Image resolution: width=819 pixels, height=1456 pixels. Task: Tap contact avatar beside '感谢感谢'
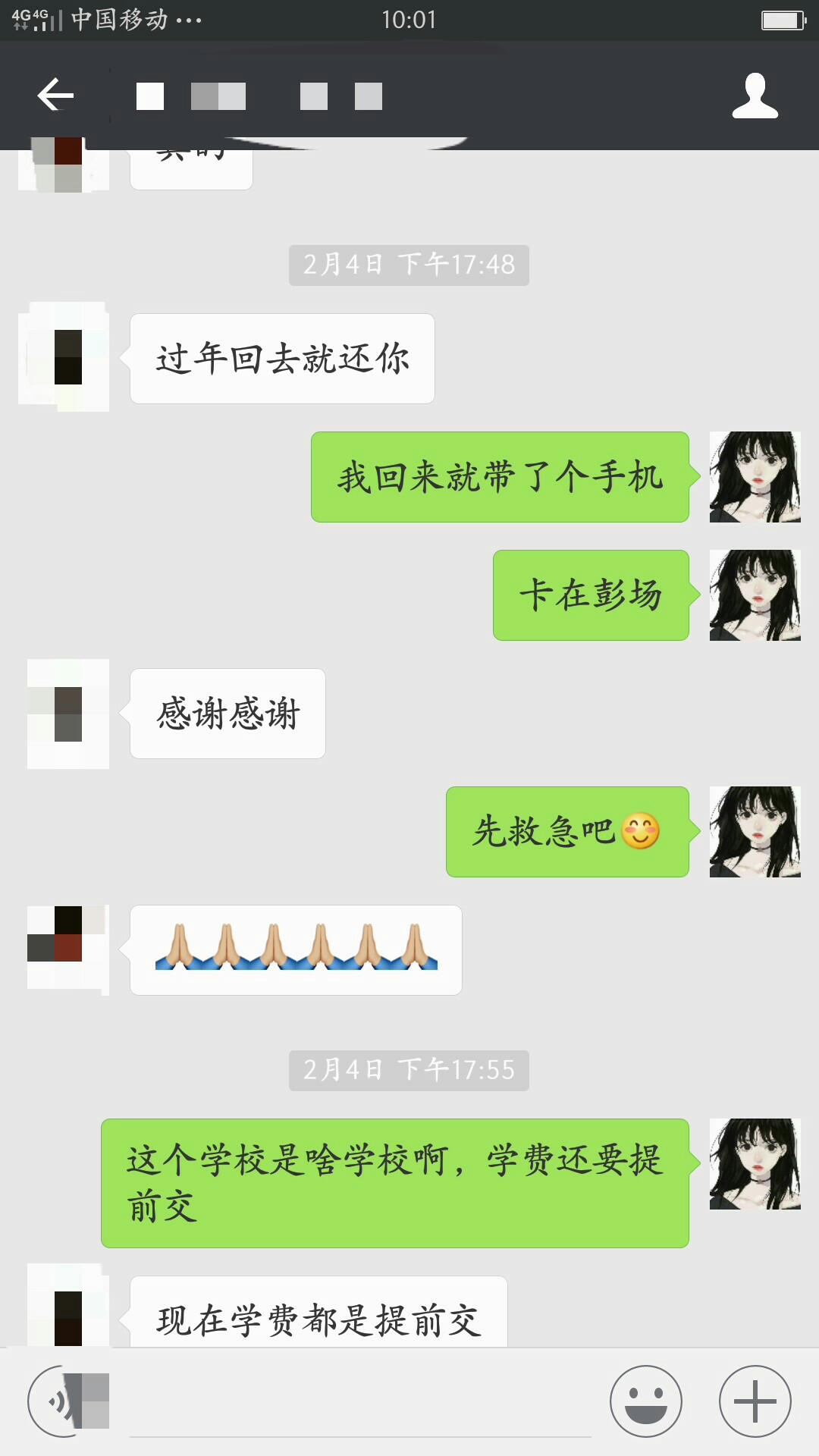pos(68,714)
